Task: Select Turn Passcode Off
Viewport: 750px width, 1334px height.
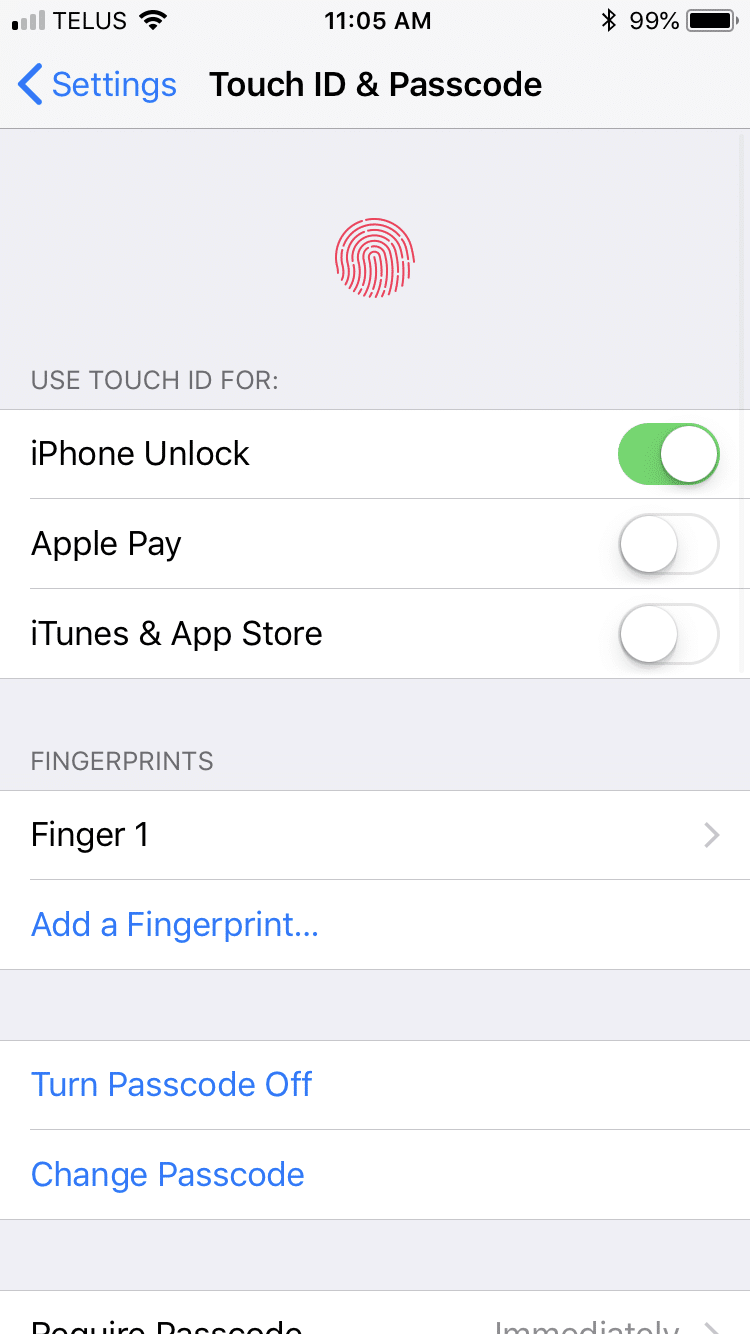Action: (172, 1085)
